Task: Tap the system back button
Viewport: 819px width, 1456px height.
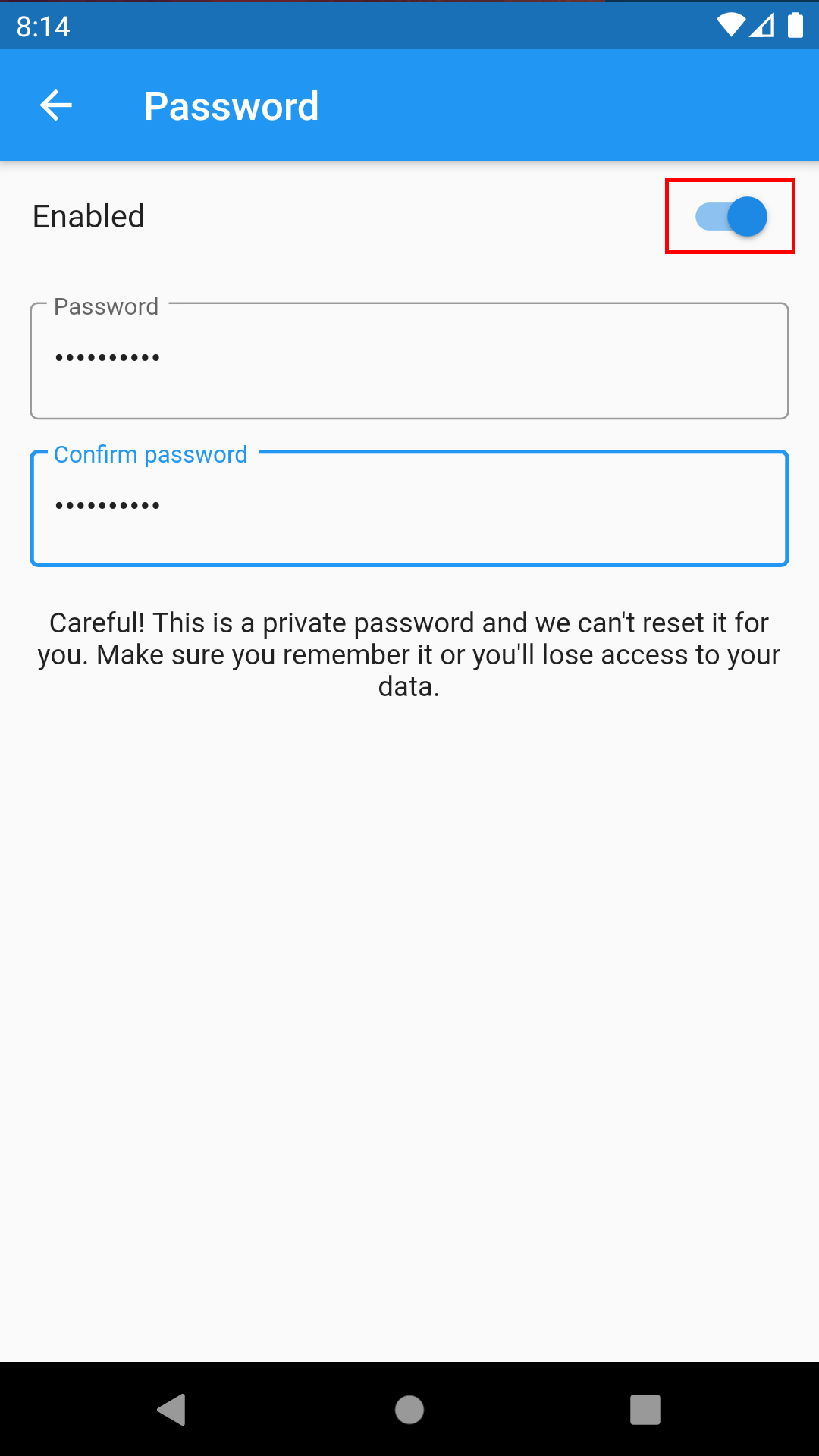Action: click(172, 1410)
